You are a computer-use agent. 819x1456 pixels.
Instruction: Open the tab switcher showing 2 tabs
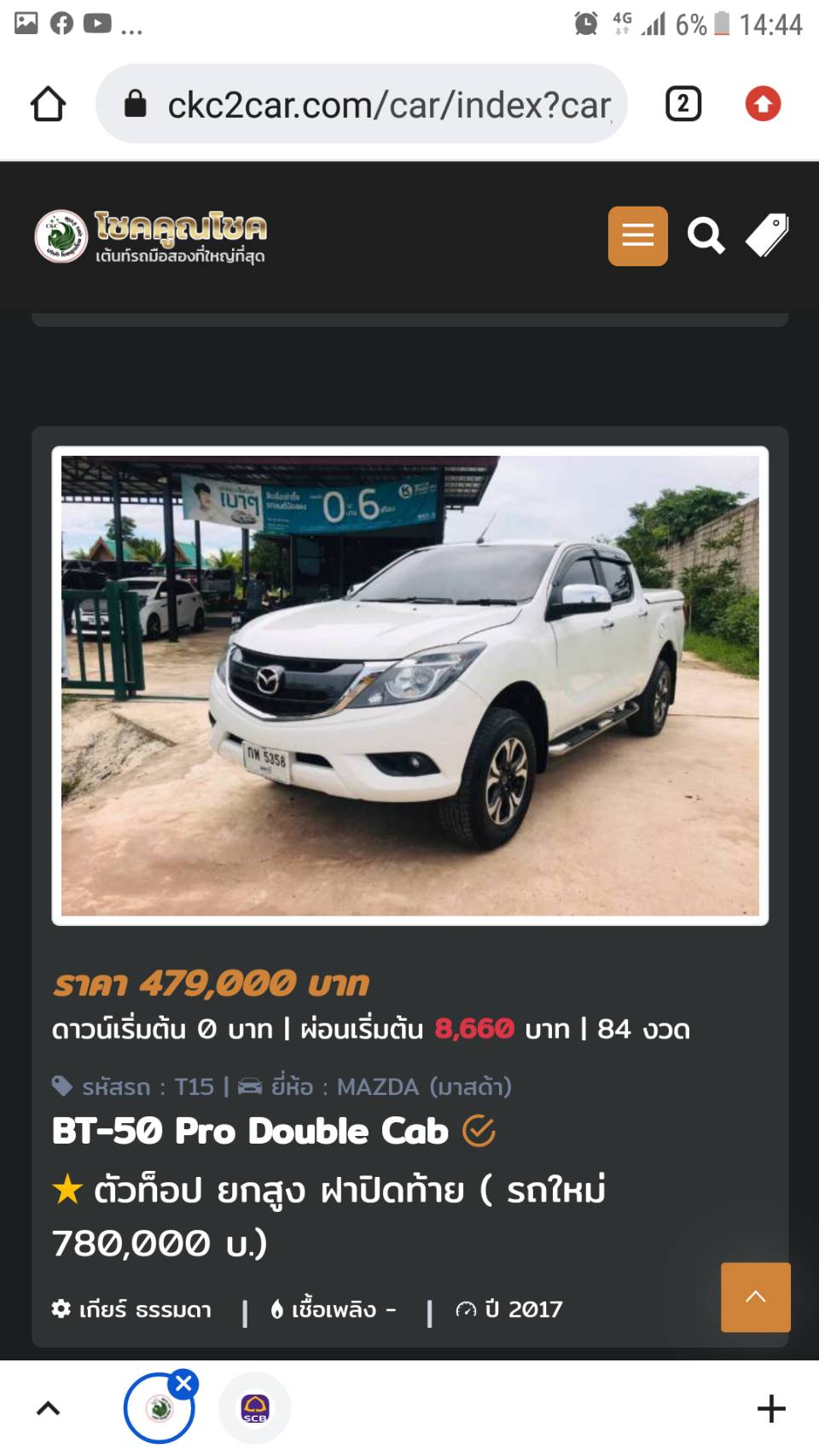682,104
